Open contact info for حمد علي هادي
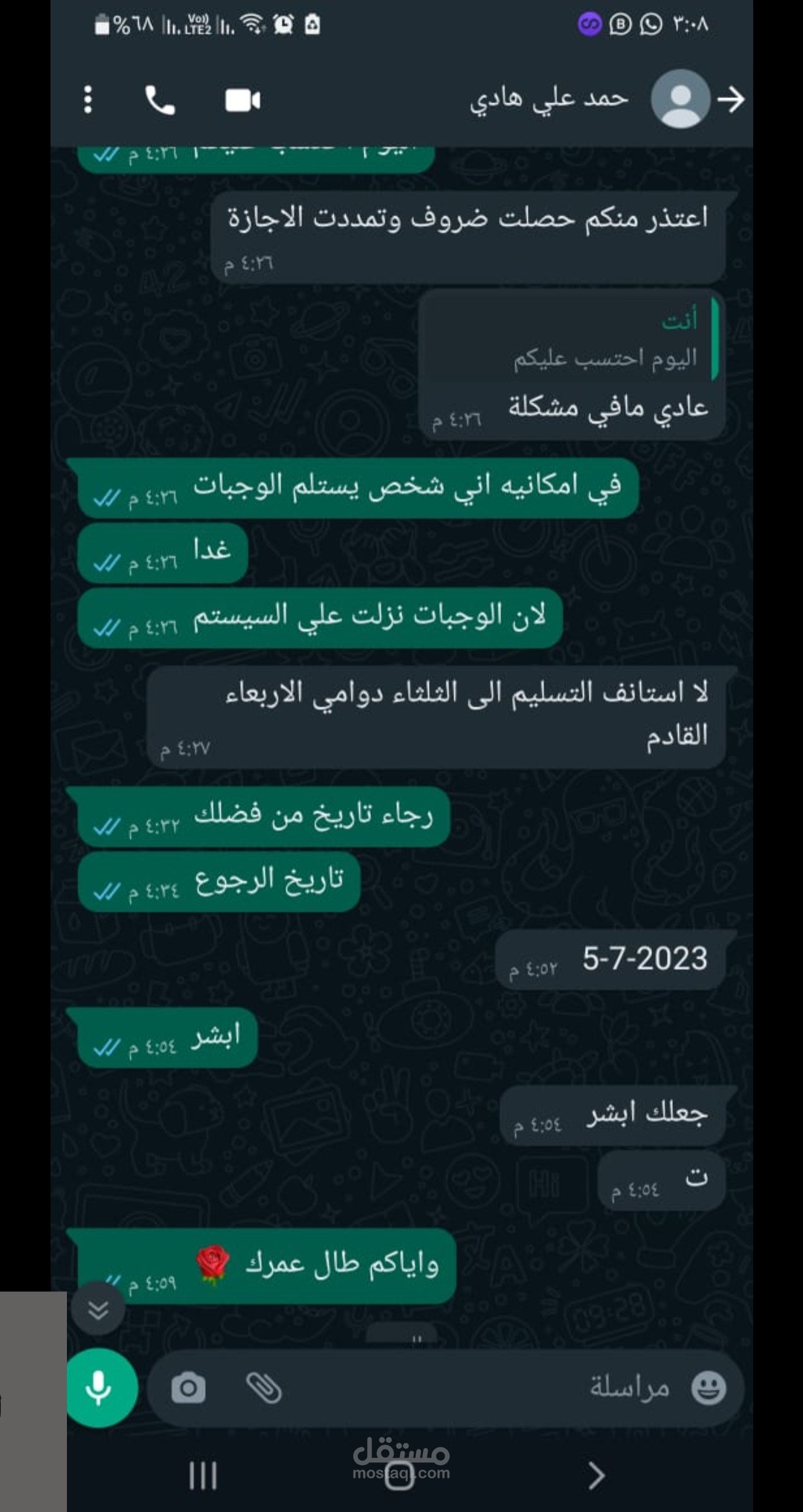The height and width of the screenshot is (1512, 803). coord(549,100)
